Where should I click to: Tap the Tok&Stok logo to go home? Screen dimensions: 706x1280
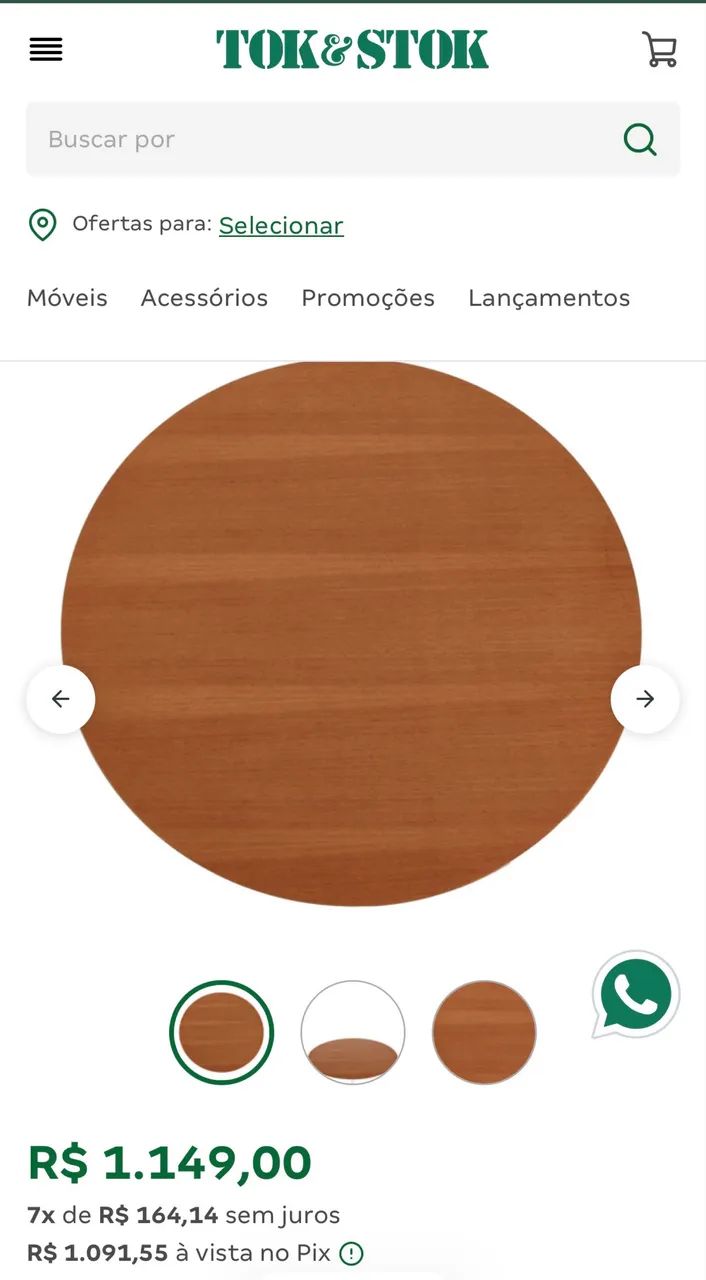[353, 49]
